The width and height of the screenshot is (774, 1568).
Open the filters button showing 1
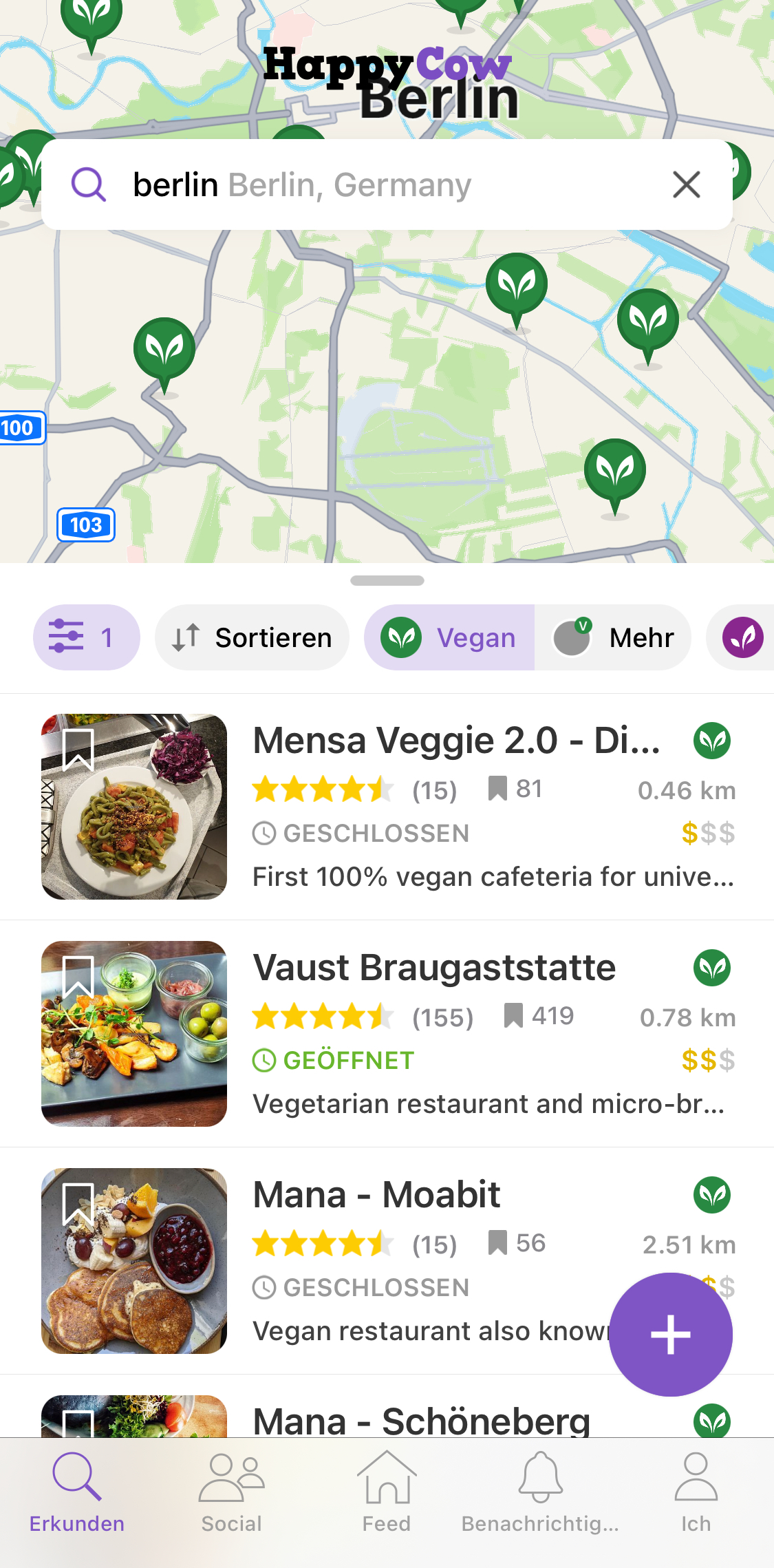point(86,637)
